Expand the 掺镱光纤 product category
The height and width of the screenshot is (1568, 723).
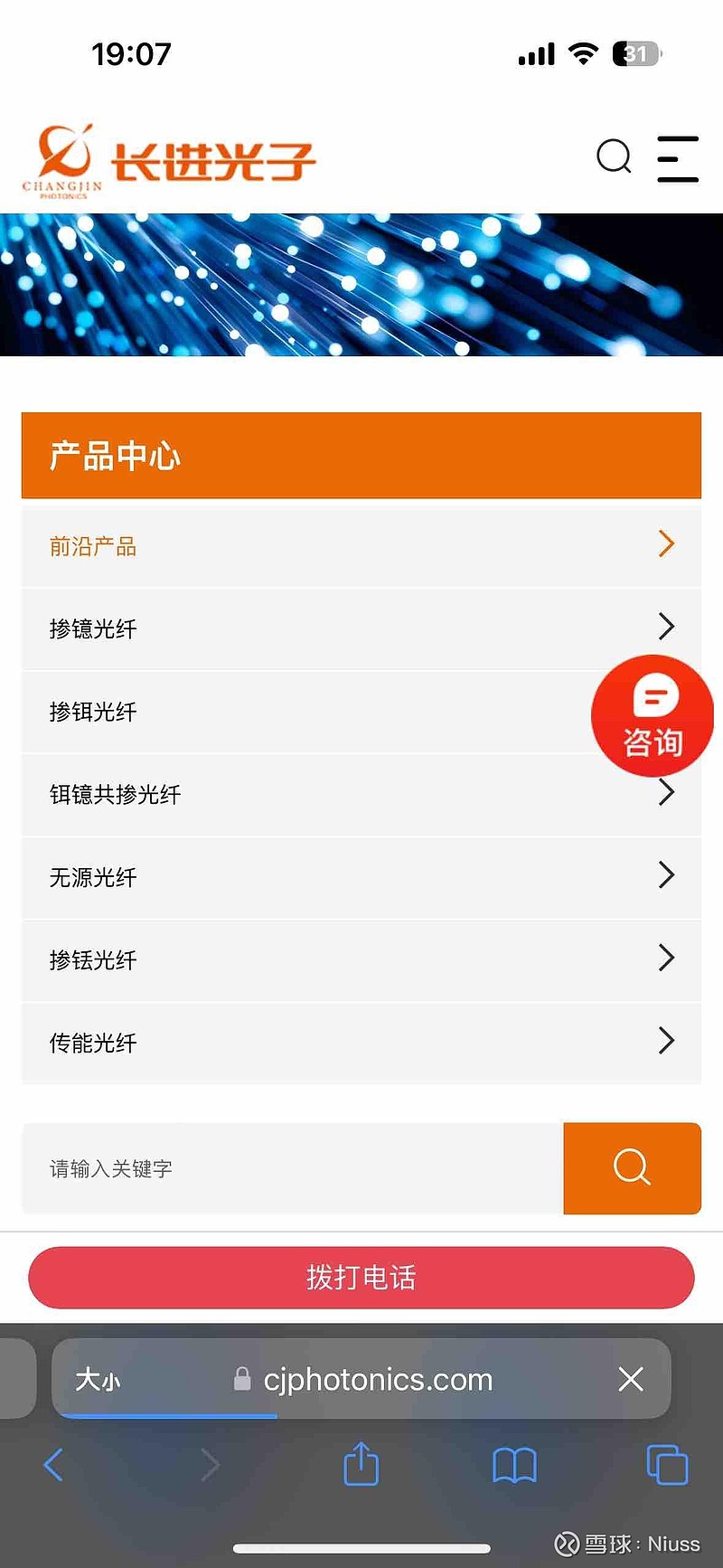(361, 628)
